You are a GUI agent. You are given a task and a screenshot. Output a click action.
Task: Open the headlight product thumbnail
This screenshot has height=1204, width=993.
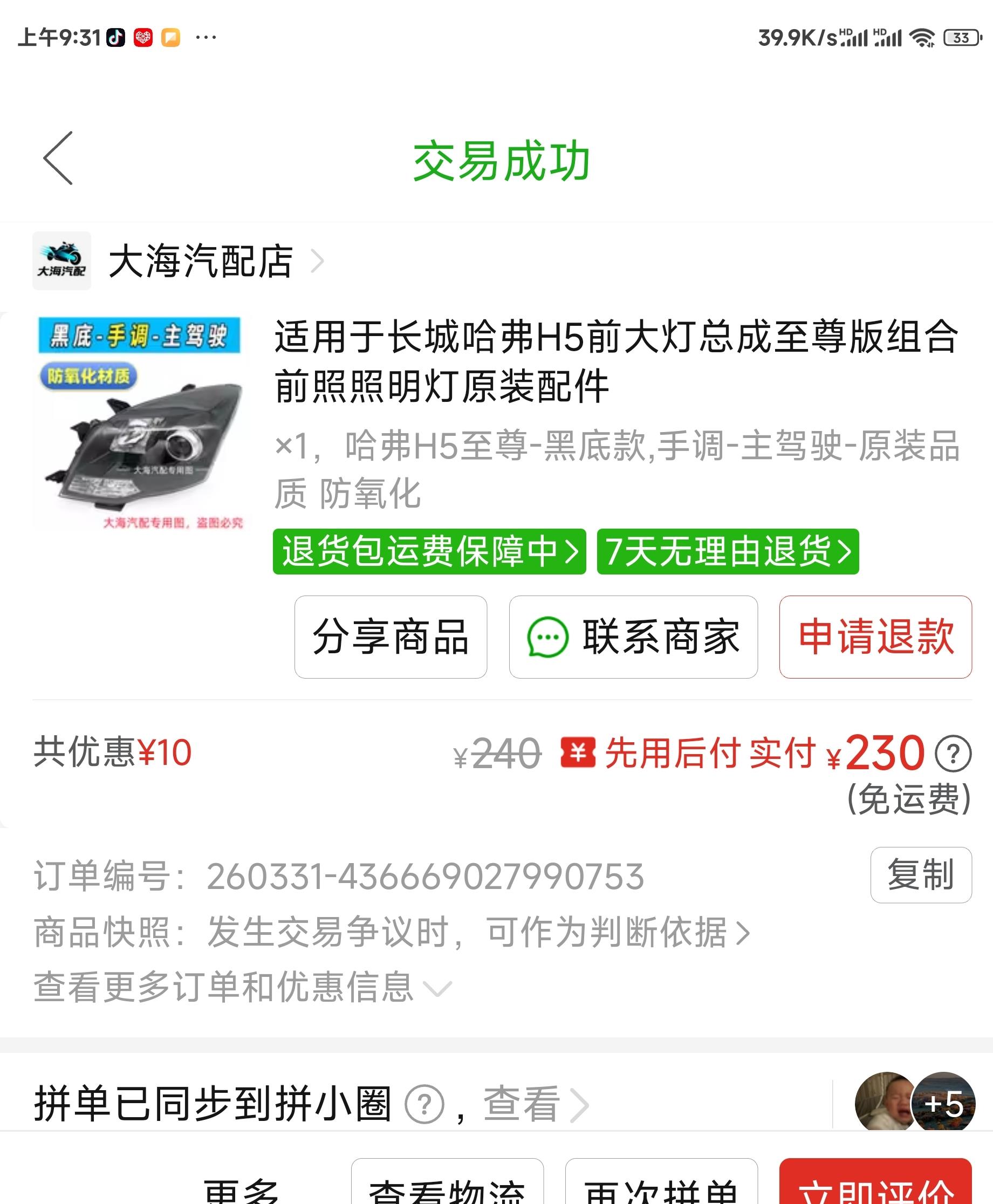141,423
